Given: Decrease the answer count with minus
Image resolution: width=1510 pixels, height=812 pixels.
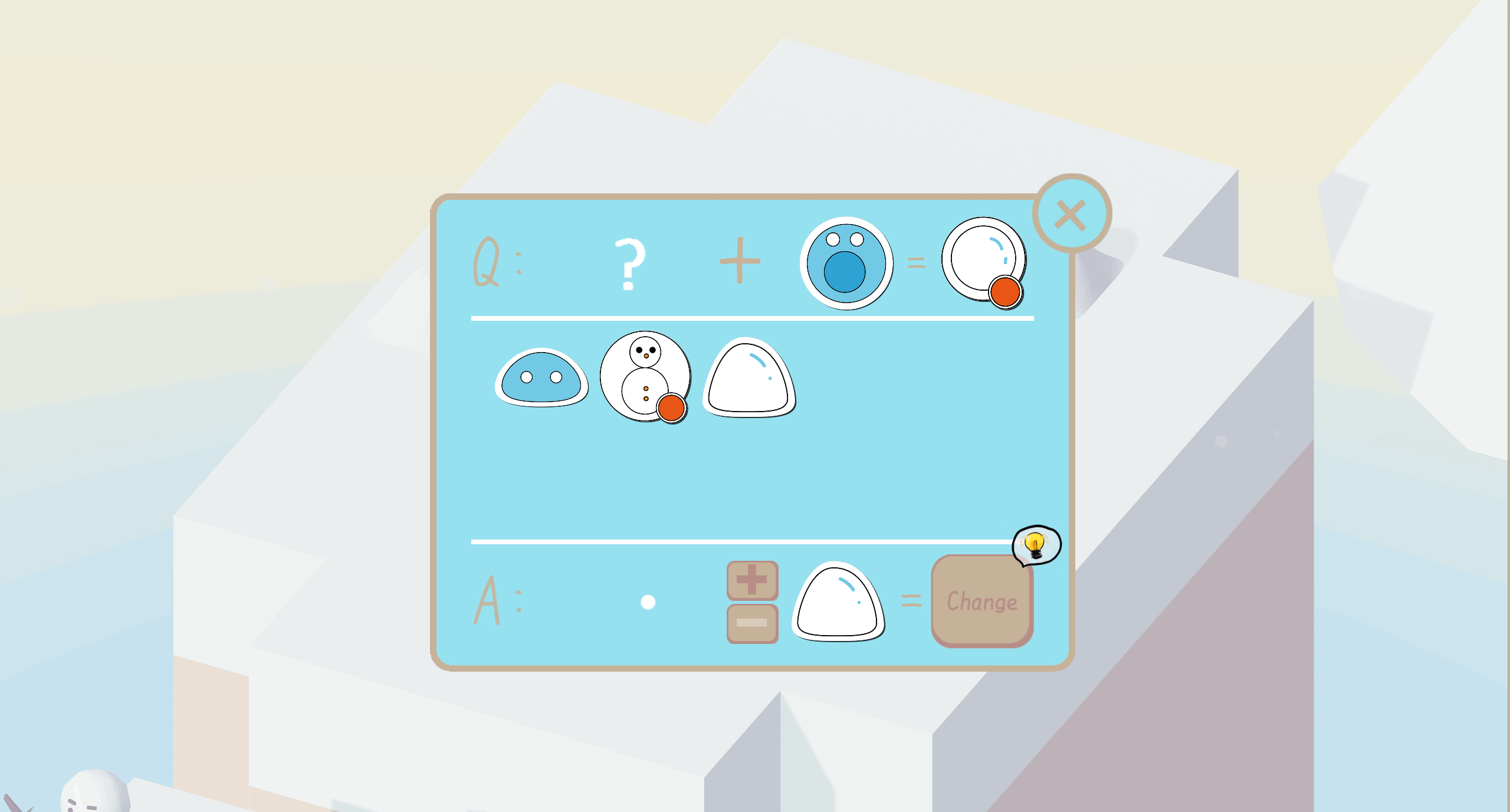Looking at the screenshot, I should [x=752, y=623].
